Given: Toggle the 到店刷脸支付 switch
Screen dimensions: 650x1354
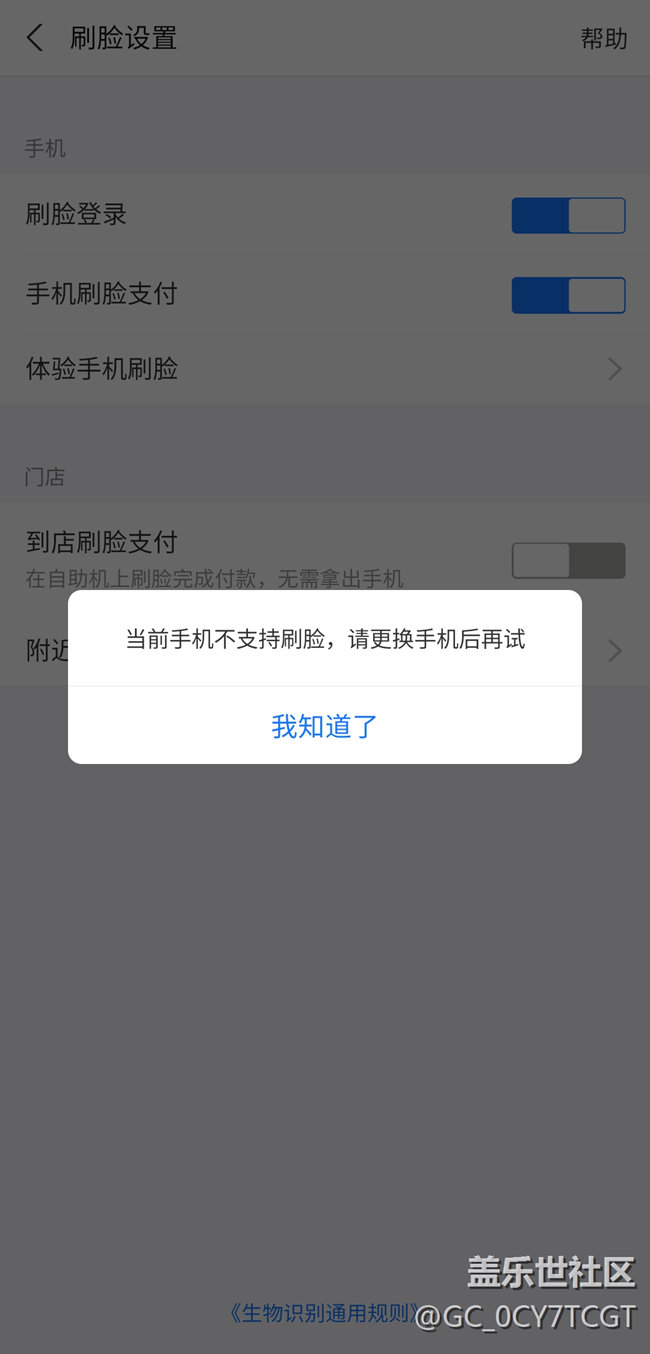Looking at the screenshot, I should pyautogui.click(x=568, y=561).
